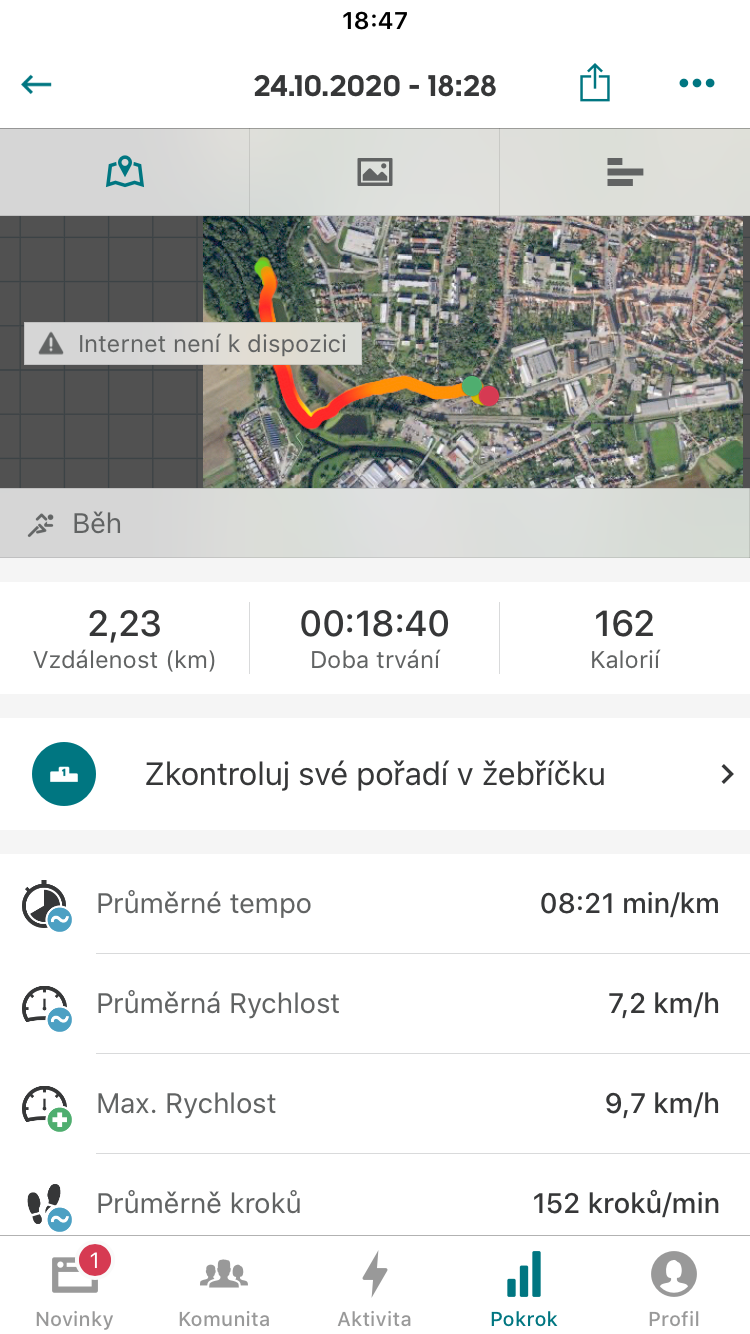Go to the Profil tab
This screenshot has width=750, height=1334.
[674, 1286]
